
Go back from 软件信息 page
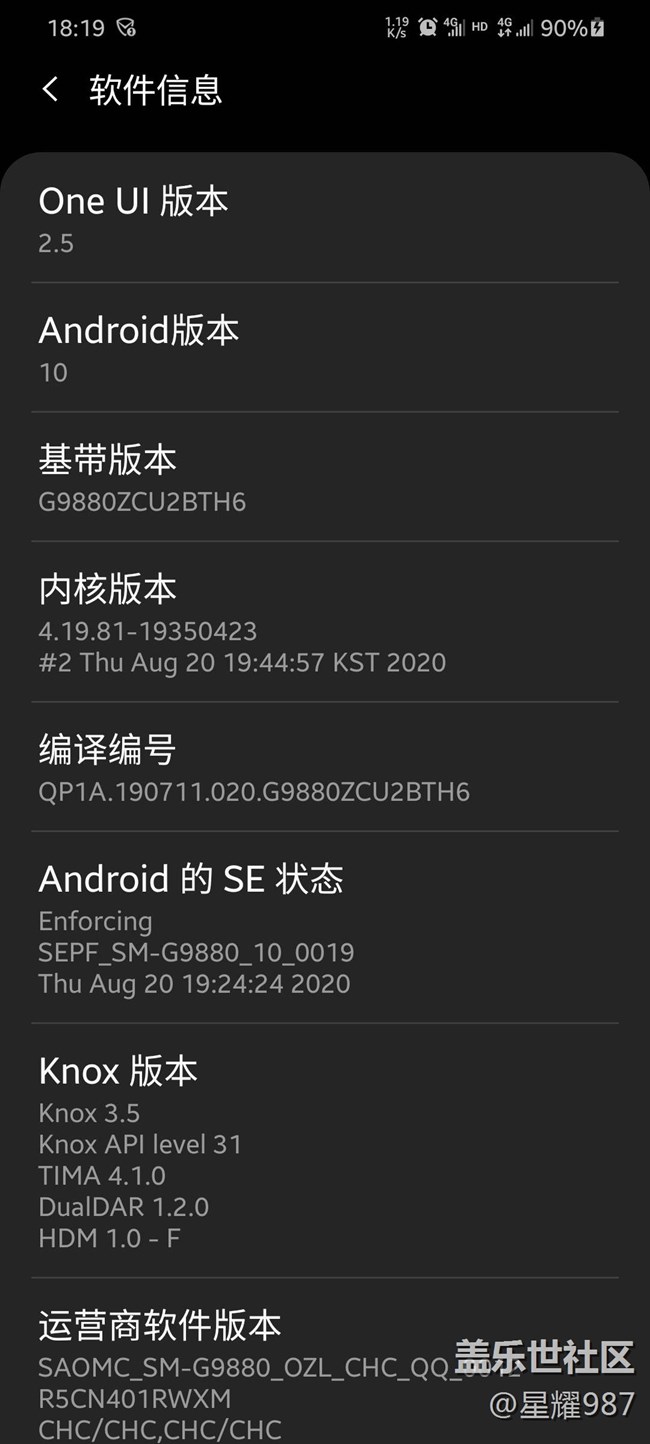[50, 90]
